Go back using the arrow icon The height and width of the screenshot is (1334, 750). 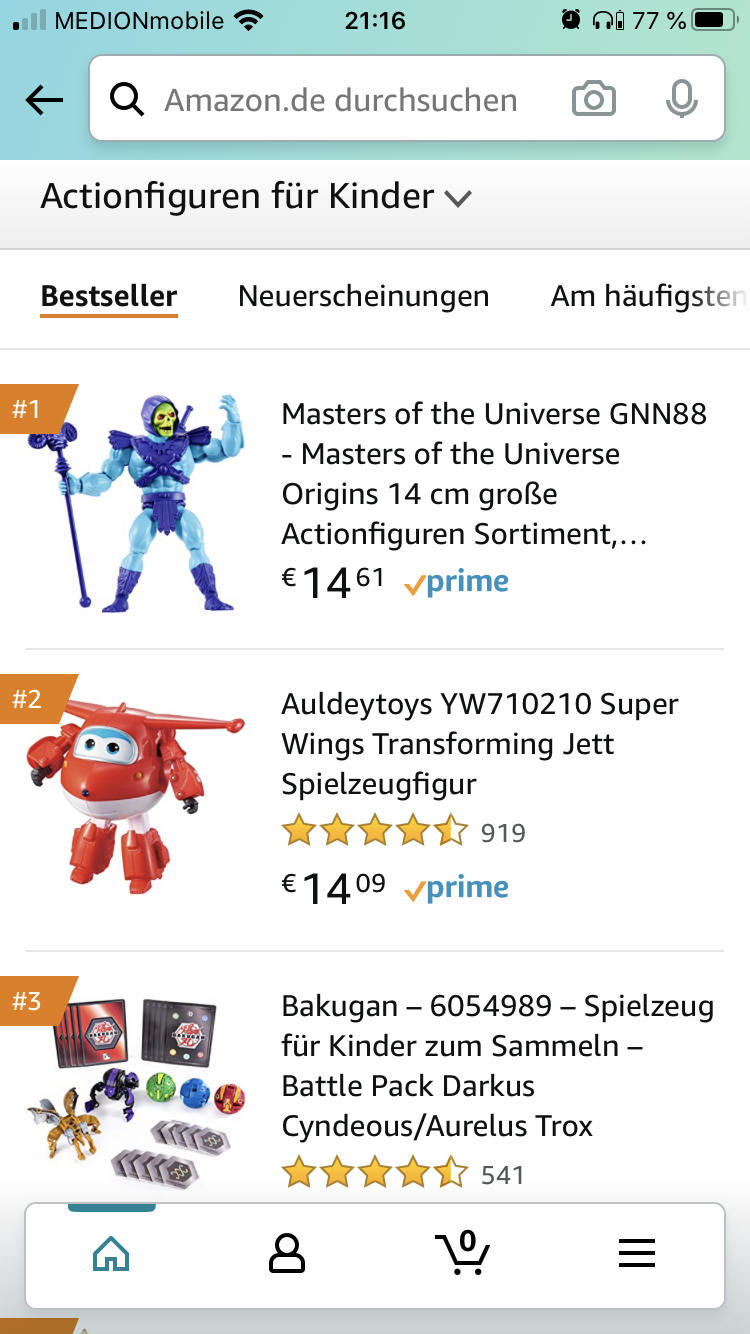(44, 100)
